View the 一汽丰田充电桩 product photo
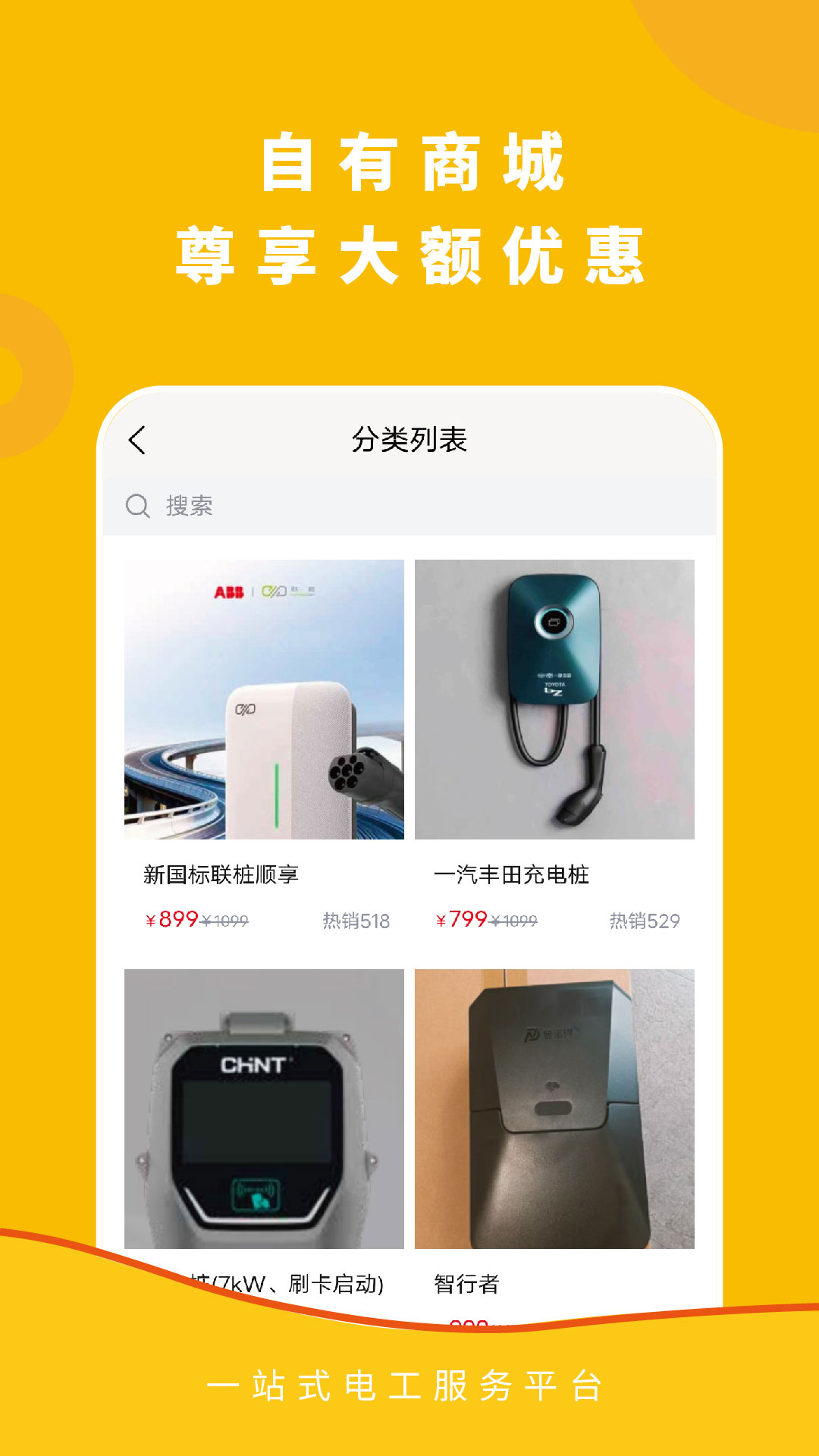The image size is (819, 1456). click(x=555, y=699)
